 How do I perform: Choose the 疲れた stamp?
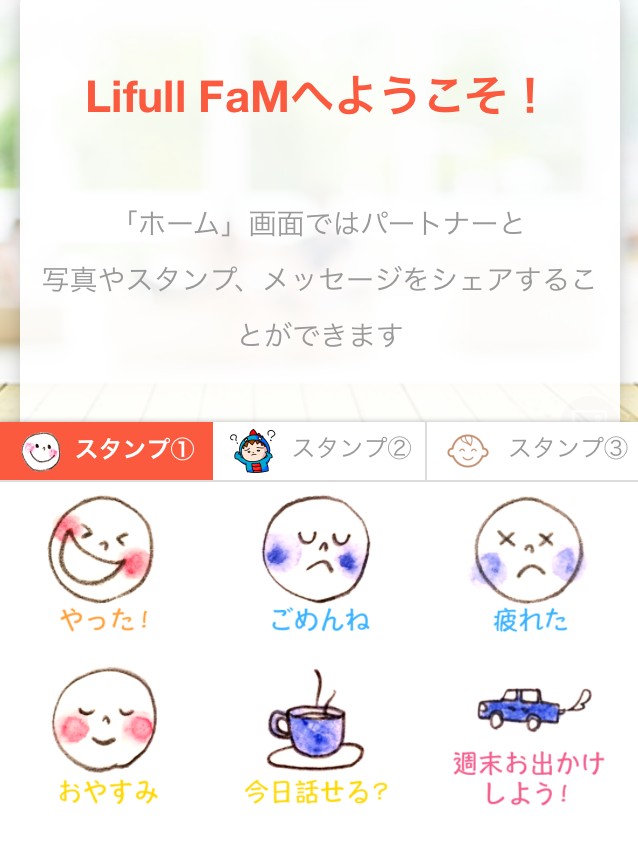531,565
